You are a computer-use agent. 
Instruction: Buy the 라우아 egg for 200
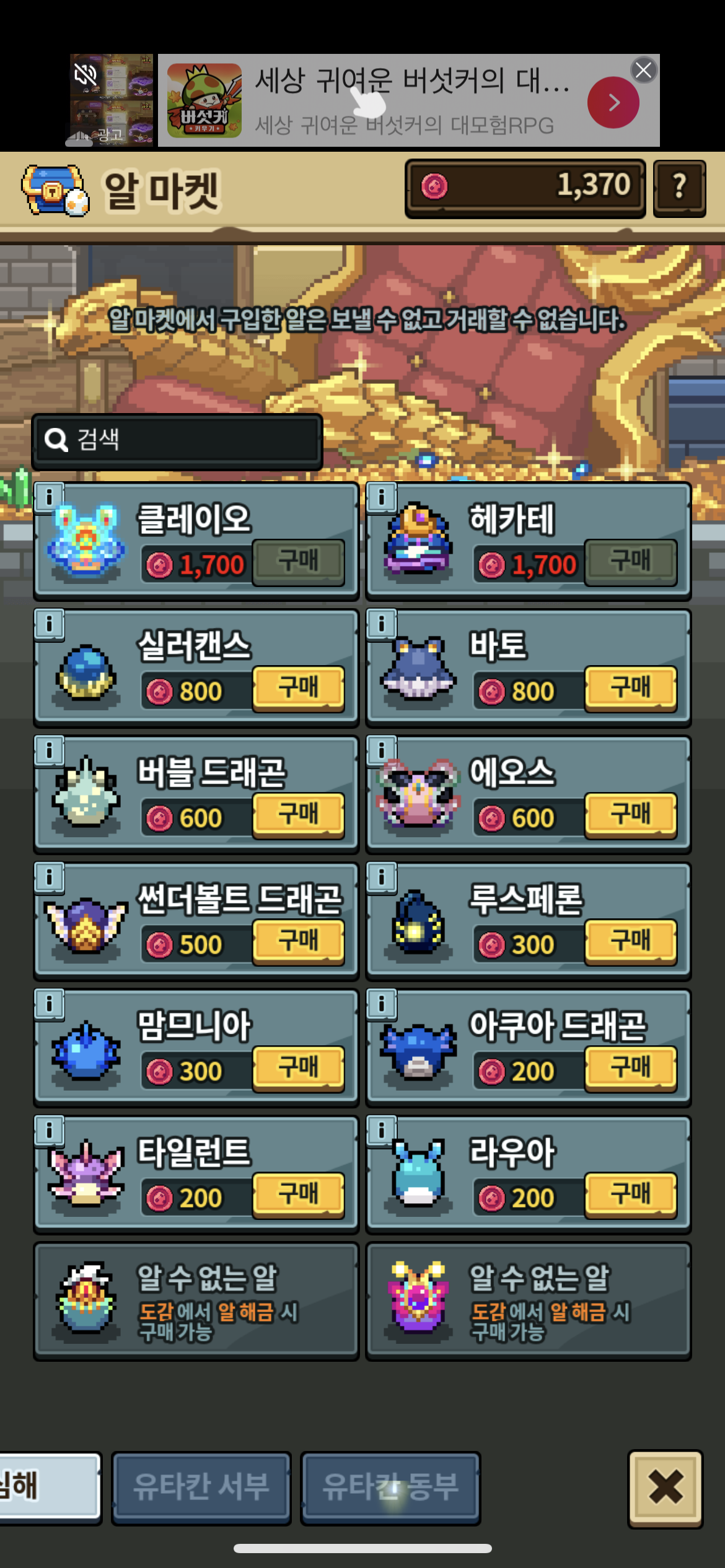click(630, 1195)
